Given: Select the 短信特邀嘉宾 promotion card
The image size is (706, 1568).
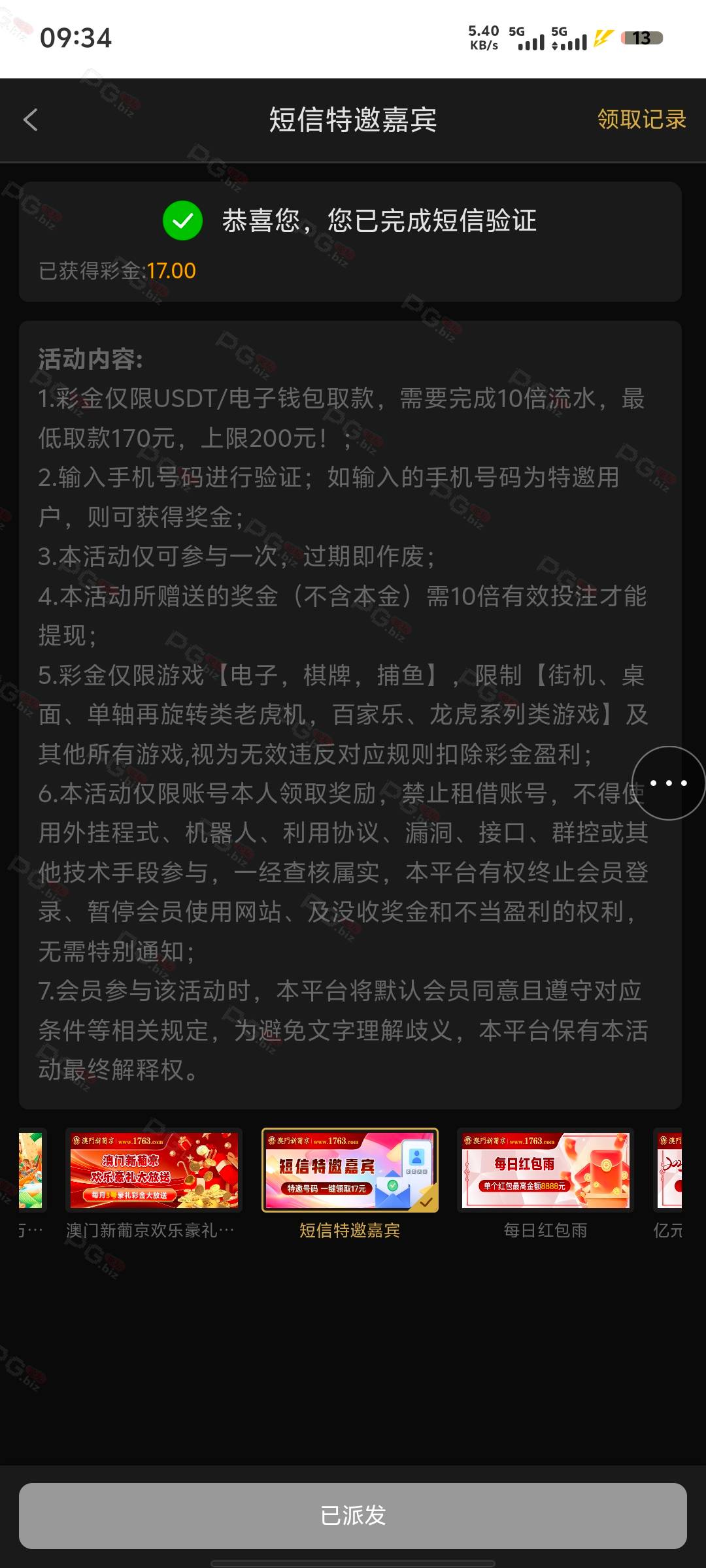Looking at the screenshot, I should (x=350, y=1171).
